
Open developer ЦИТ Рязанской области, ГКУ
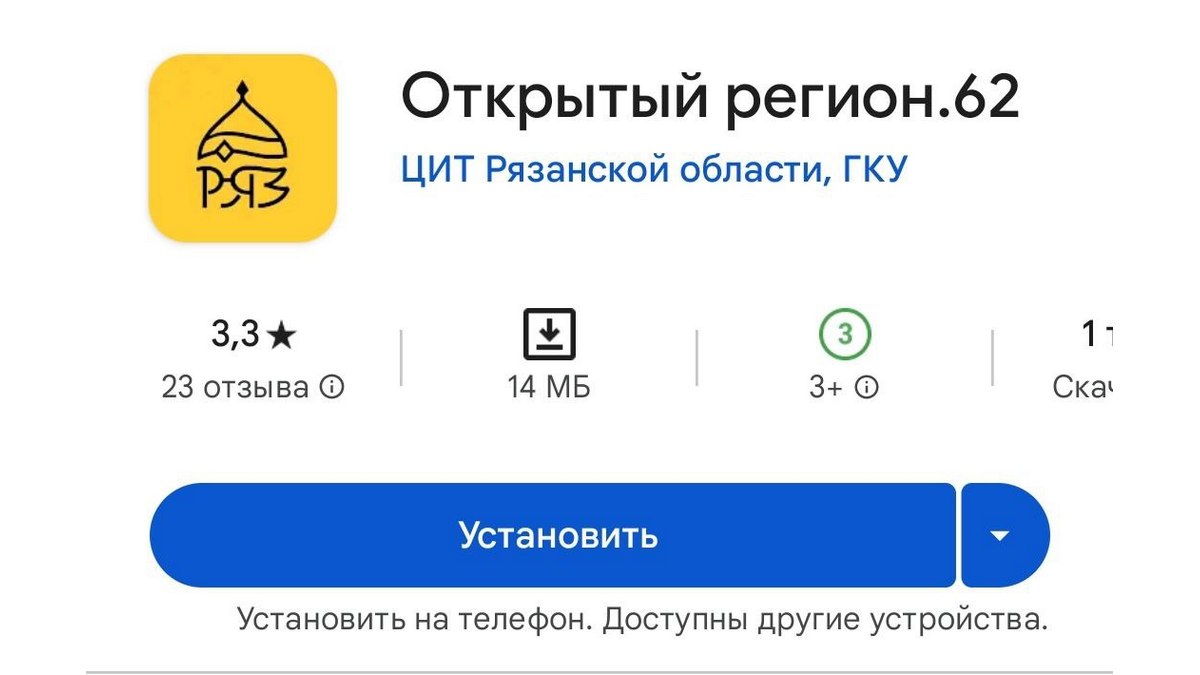click(653, 170)
